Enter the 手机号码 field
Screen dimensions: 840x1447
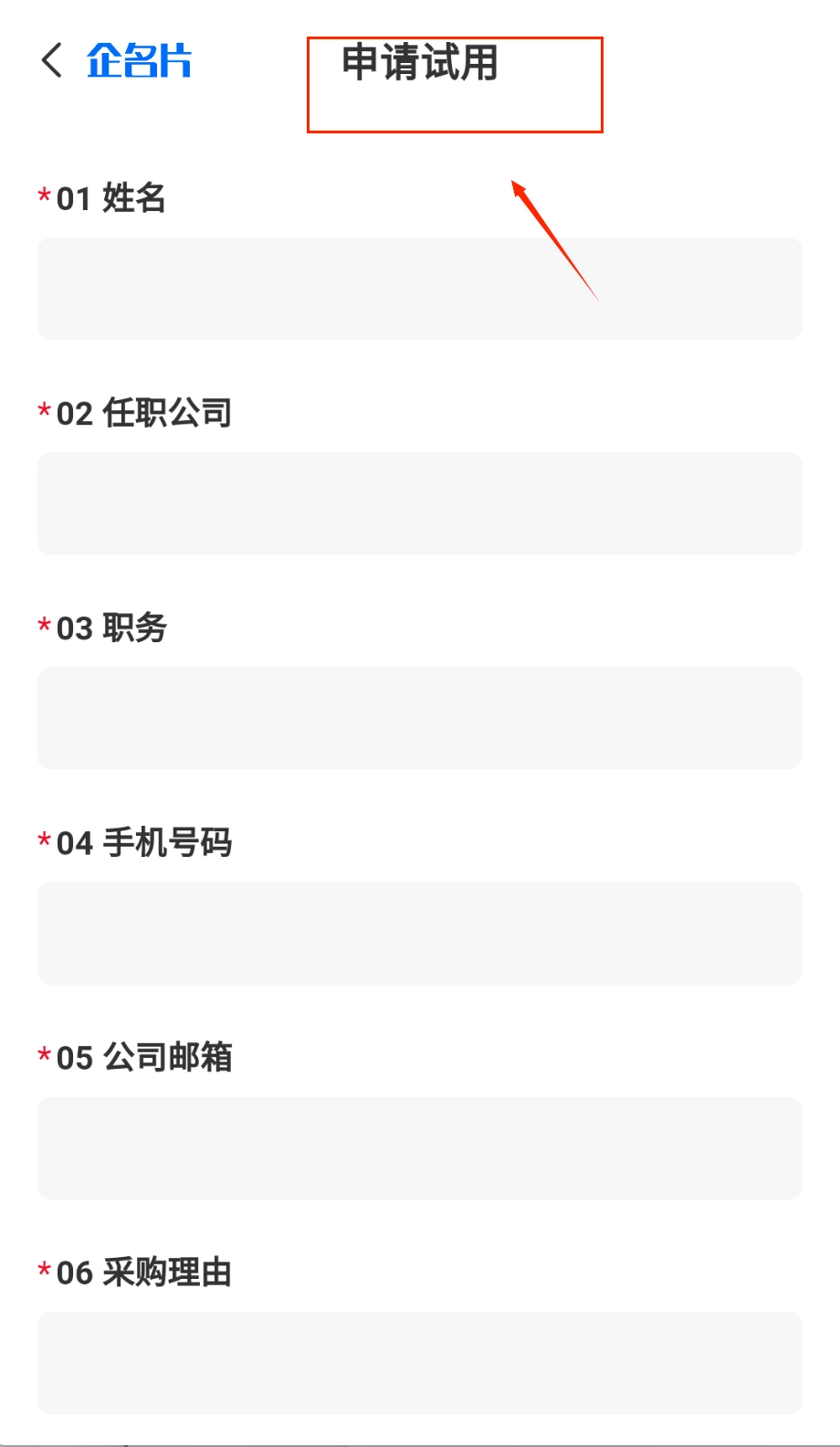point(419,933)
